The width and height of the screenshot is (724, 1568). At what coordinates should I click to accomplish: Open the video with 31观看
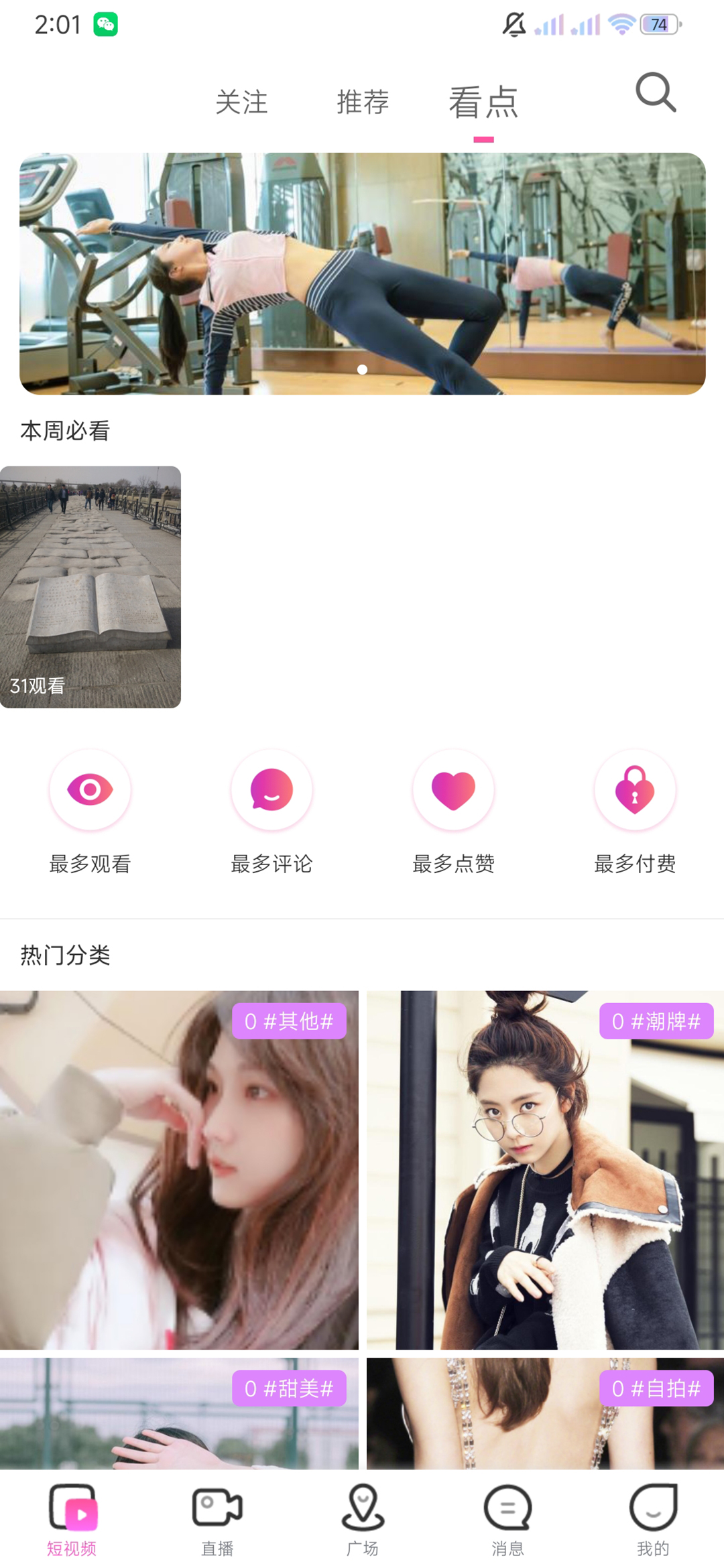click(90, 586)
